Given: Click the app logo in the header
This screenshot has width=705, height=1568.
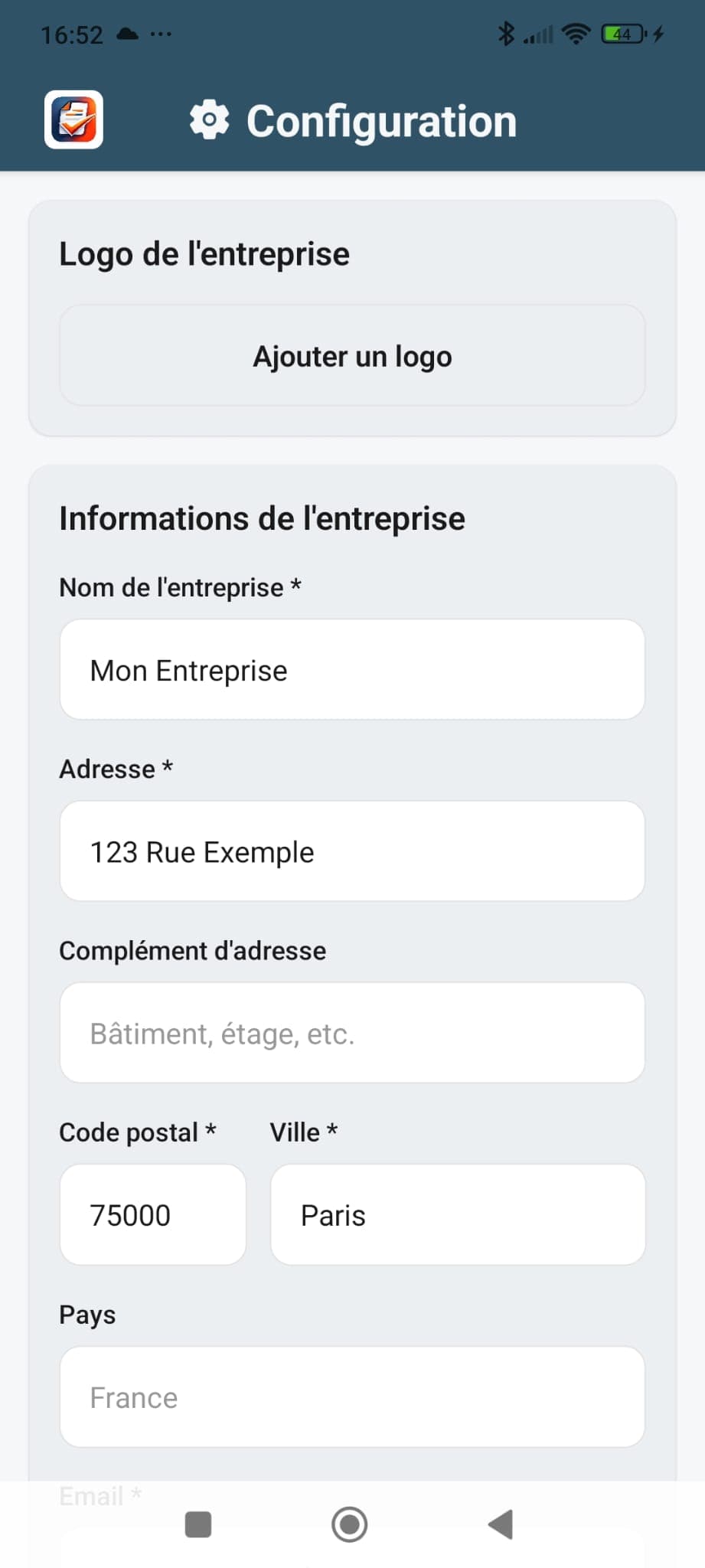Looking at the screenshot, I should [x=73, y=119].
